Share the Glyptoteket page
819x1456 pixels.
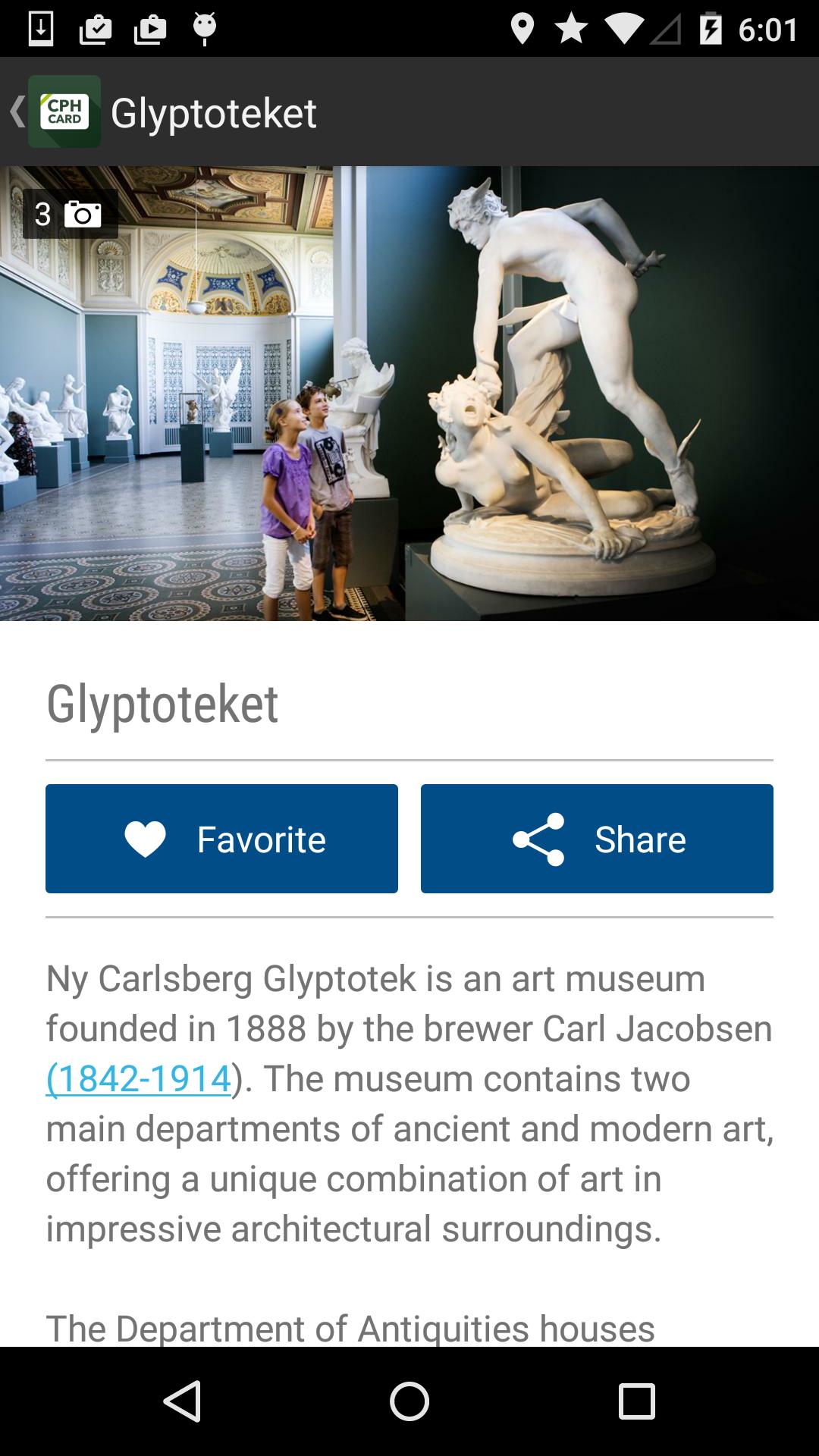click(x=597, y=839)
